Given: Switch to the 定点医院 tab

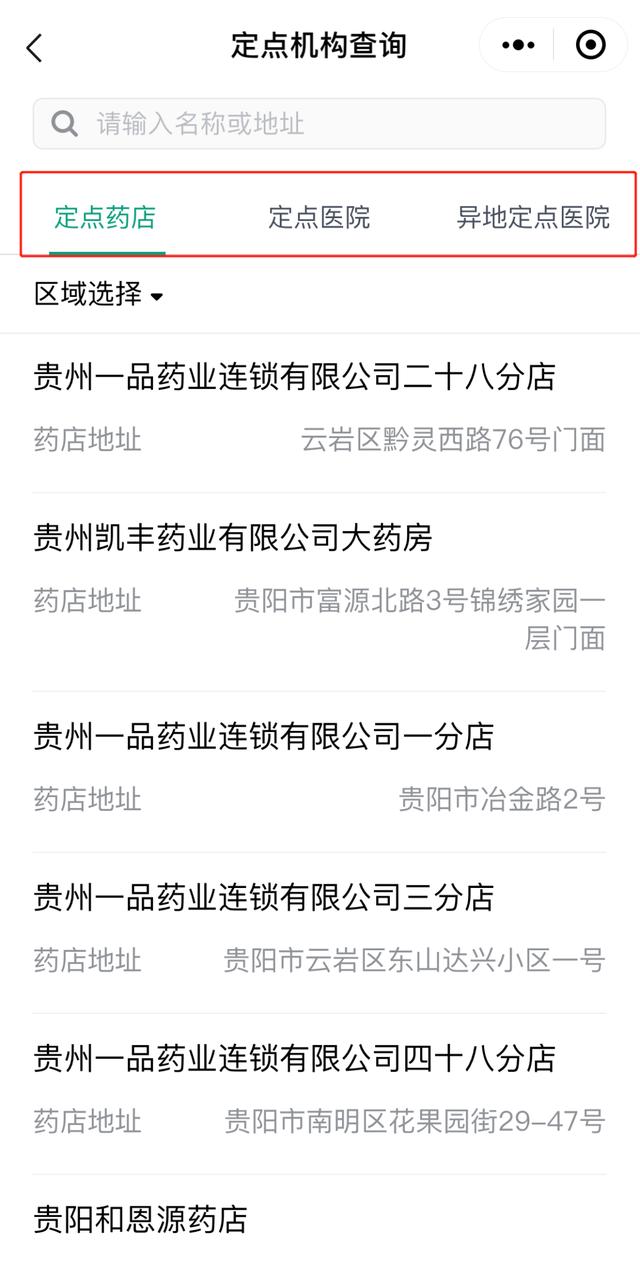Looking at the screenshot, I should point(319,217).
